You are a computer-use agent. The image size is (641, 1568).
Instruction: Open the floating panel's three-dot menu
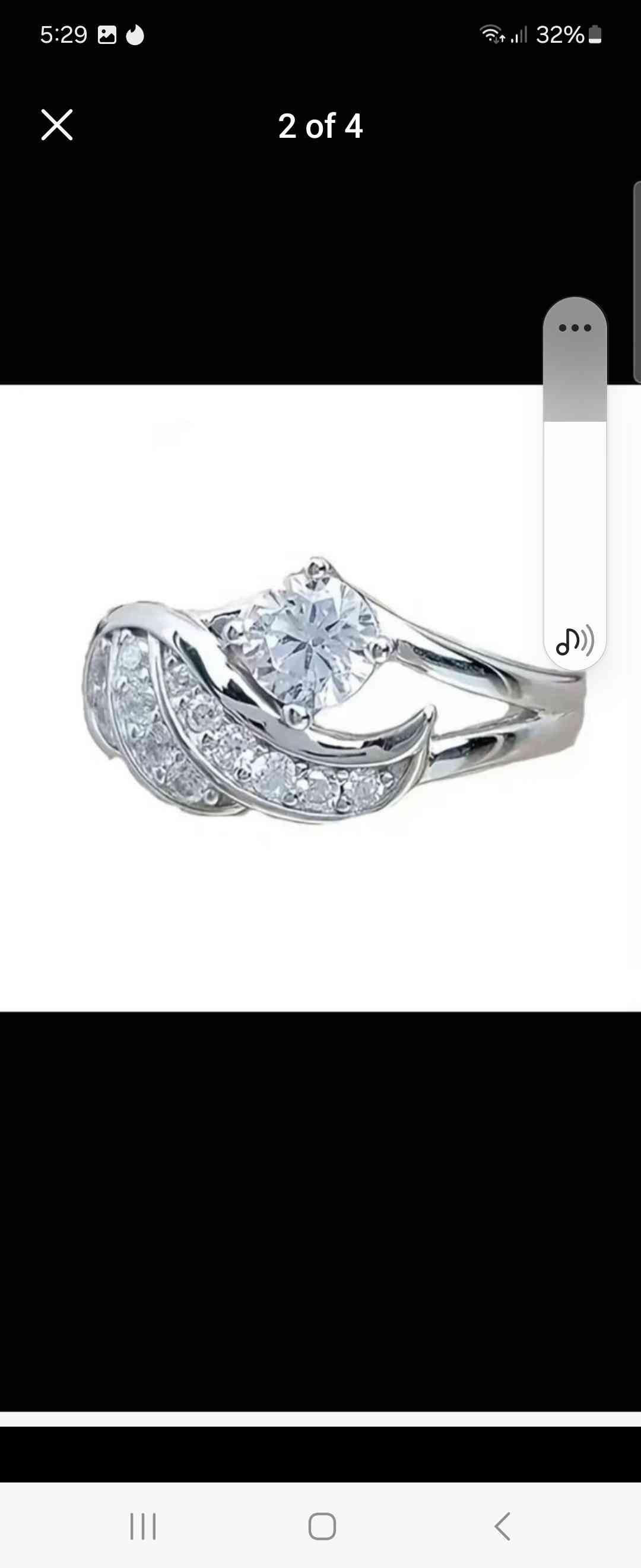point(575,328)
